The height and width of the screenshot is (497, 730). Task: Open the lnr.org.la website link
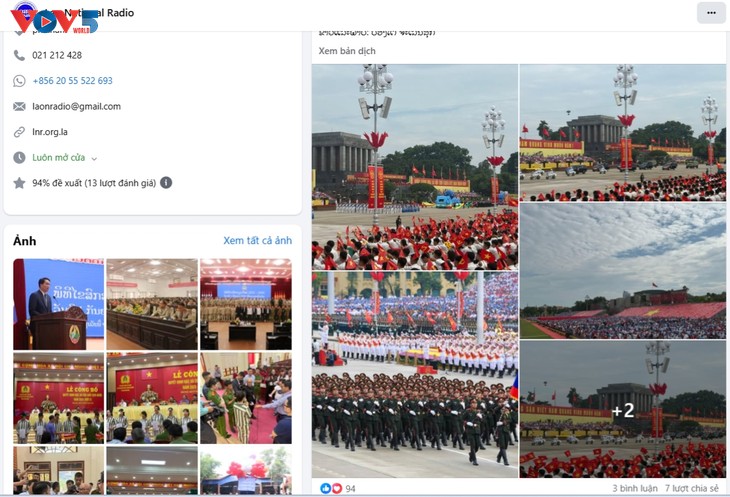point(50,132)
